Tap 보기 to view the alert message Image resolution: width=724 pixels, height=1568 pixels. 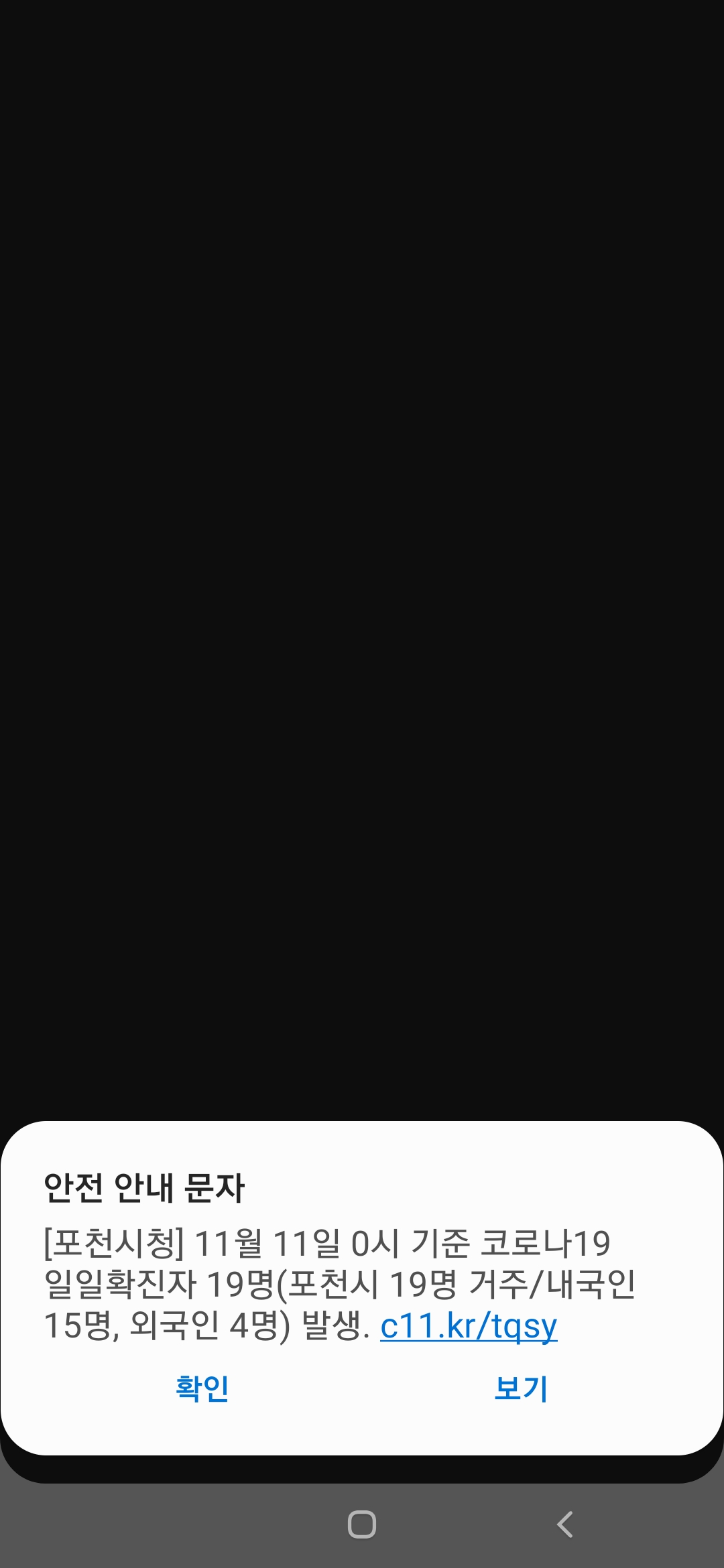click(x=521, y=1389)
